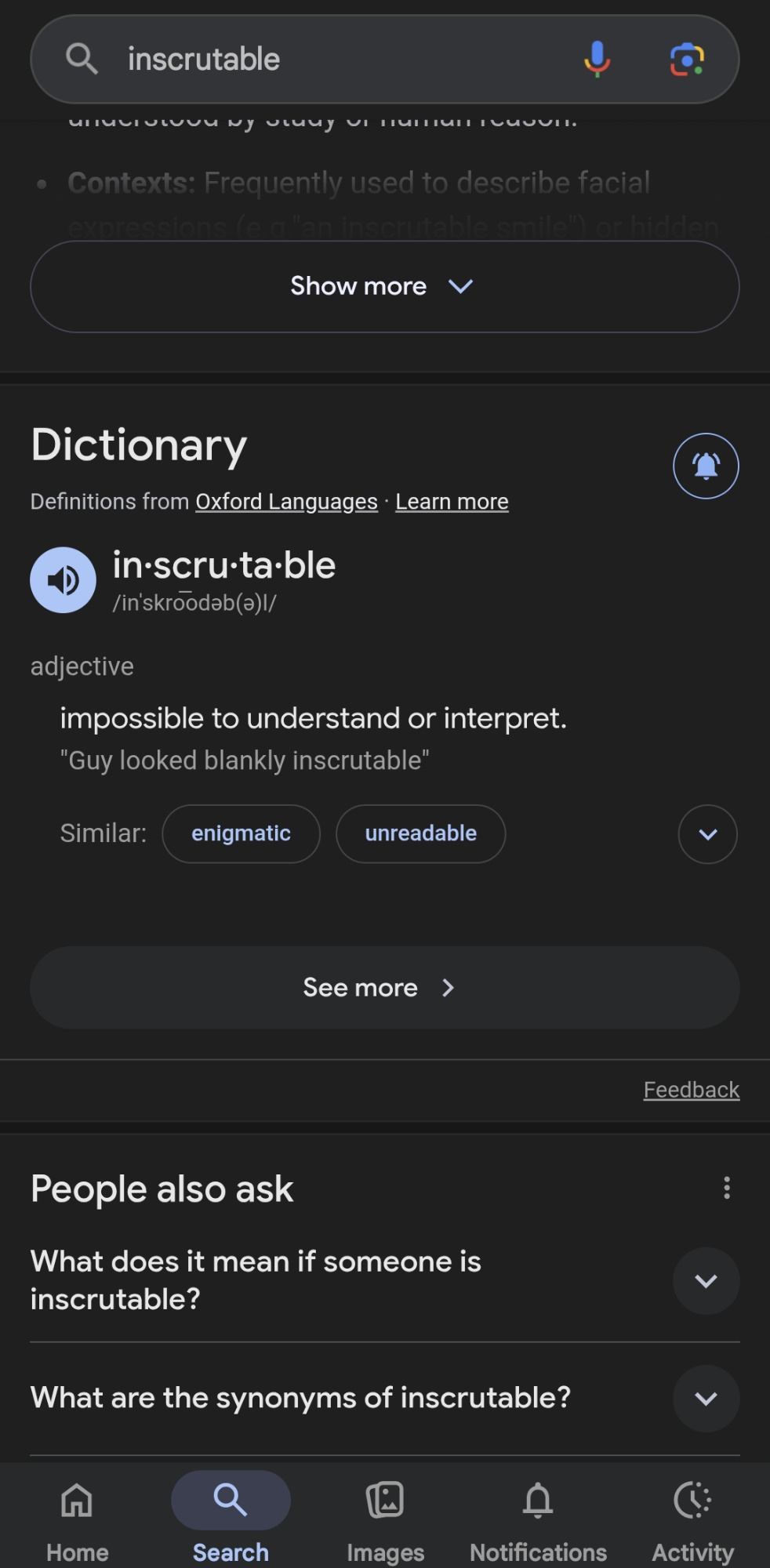The width and height of the screenshot is (770, 1568).
Task: Expand "What does it mean if someone is inscrutable?"
Action: pyautogui.click(x=706, y=1280)
